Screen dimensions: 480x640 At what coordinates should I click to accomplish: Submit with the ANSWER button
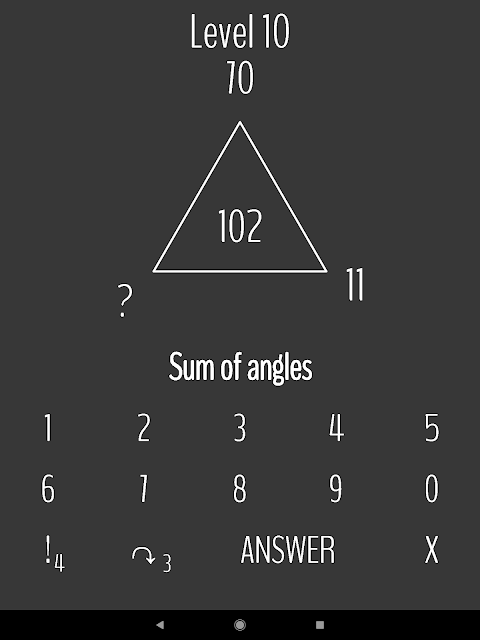tap(288, 550)
